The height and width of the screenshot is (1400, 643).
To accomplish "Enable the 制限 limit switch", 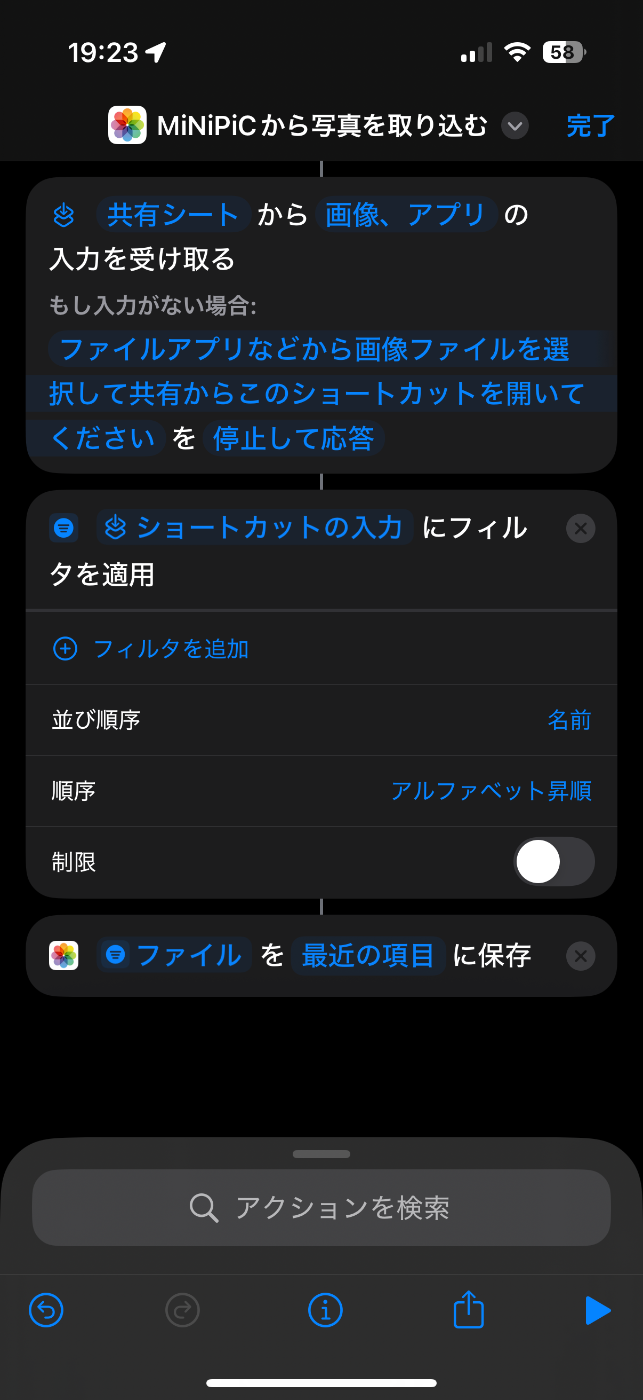I will click(554, 862).
